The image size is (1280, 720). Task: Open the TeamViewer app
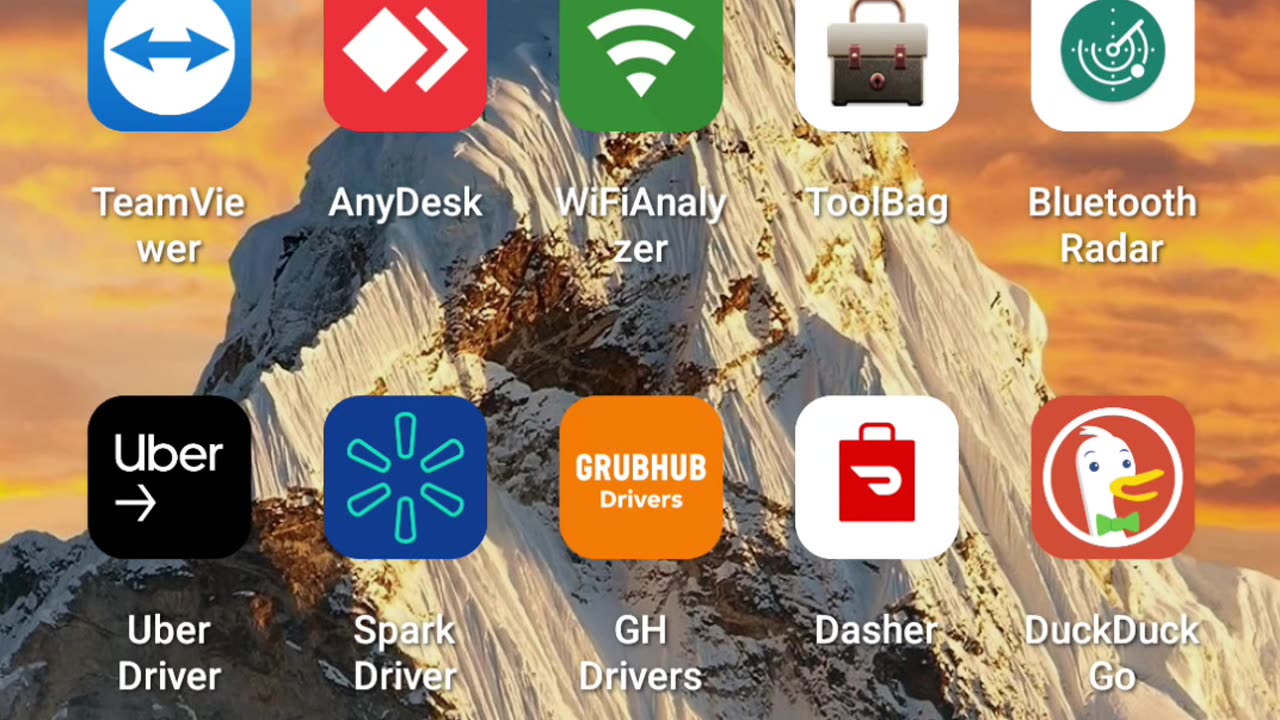point(169,60)
